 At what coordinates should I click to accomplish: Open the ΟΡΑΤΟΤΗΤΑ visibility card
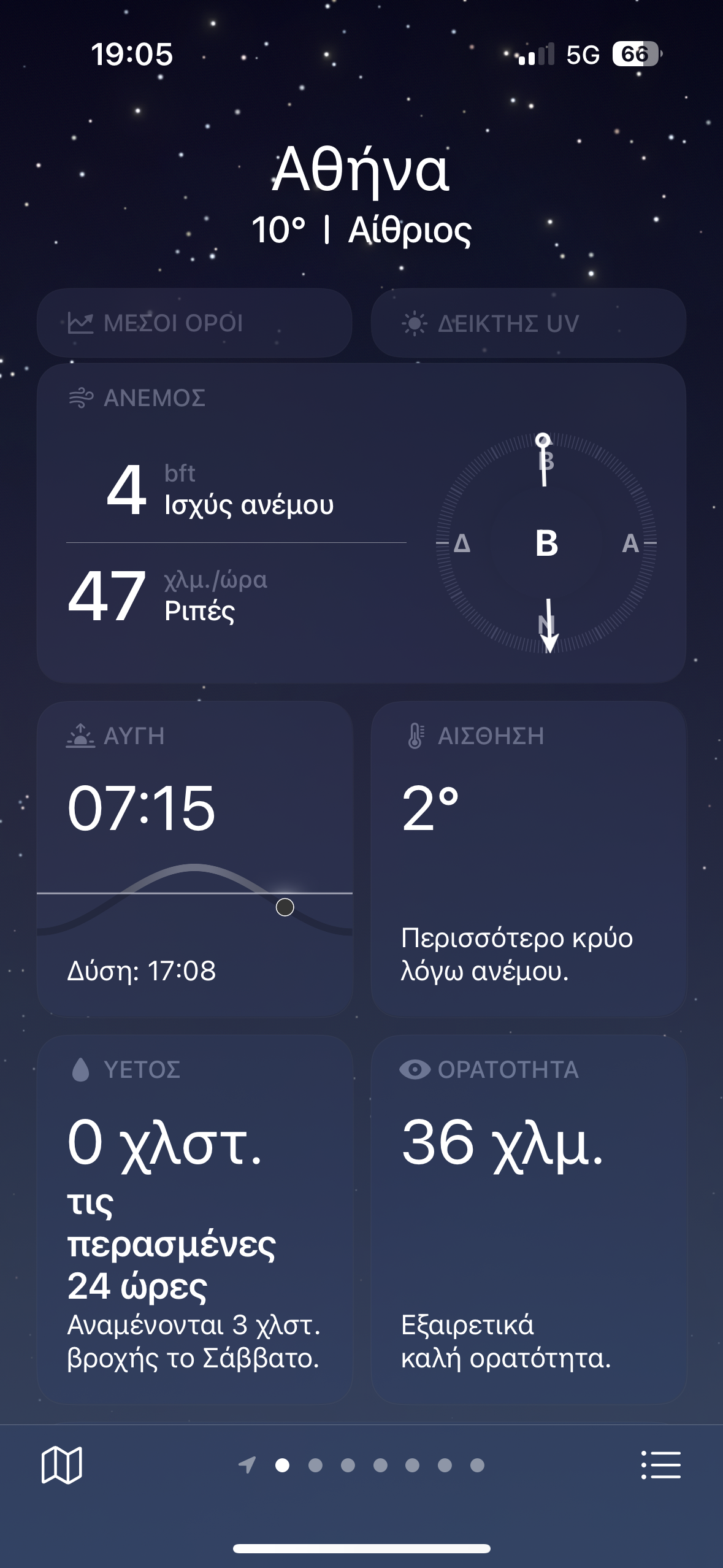(528, 1220)
